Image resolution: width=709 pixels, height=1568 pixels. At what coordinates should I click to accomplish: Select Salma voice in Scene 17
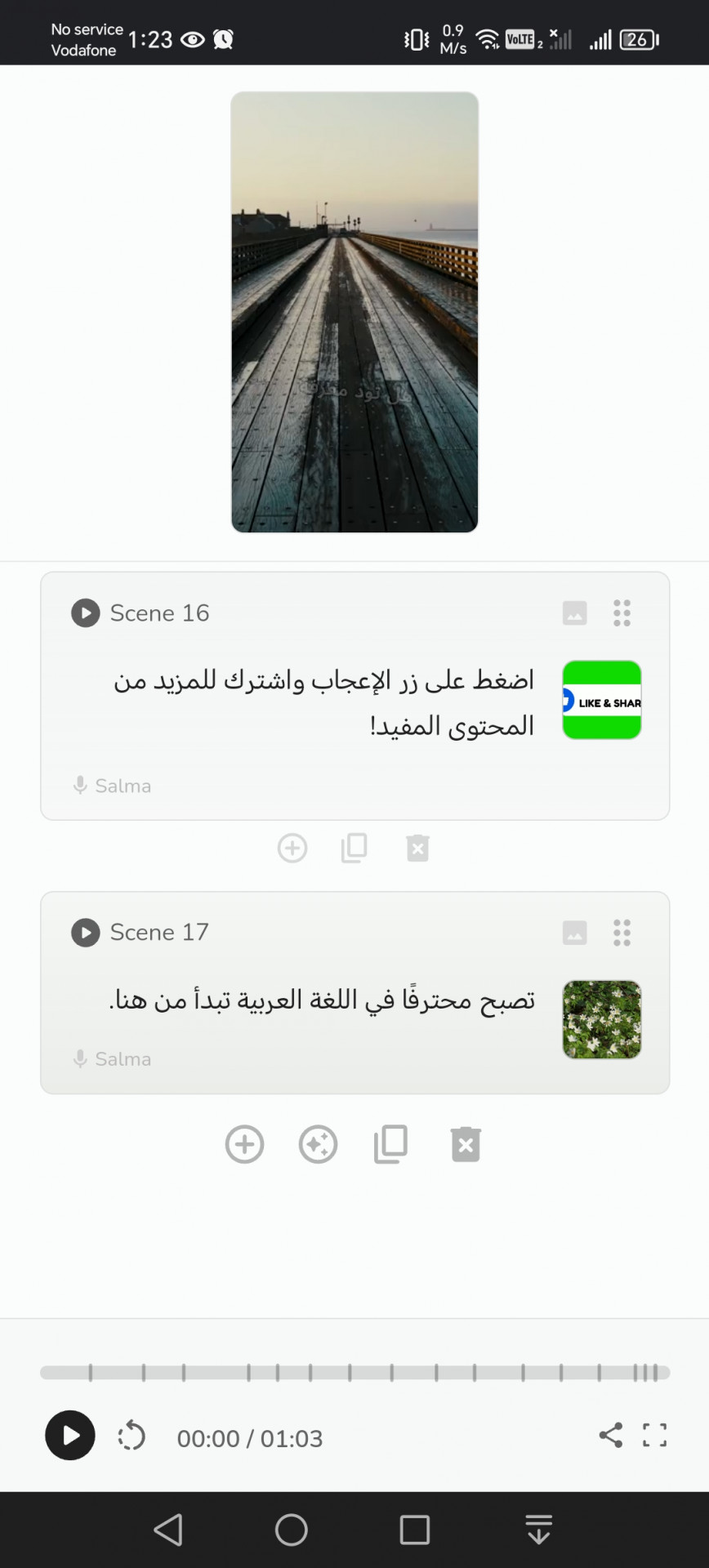point(113,1058)
